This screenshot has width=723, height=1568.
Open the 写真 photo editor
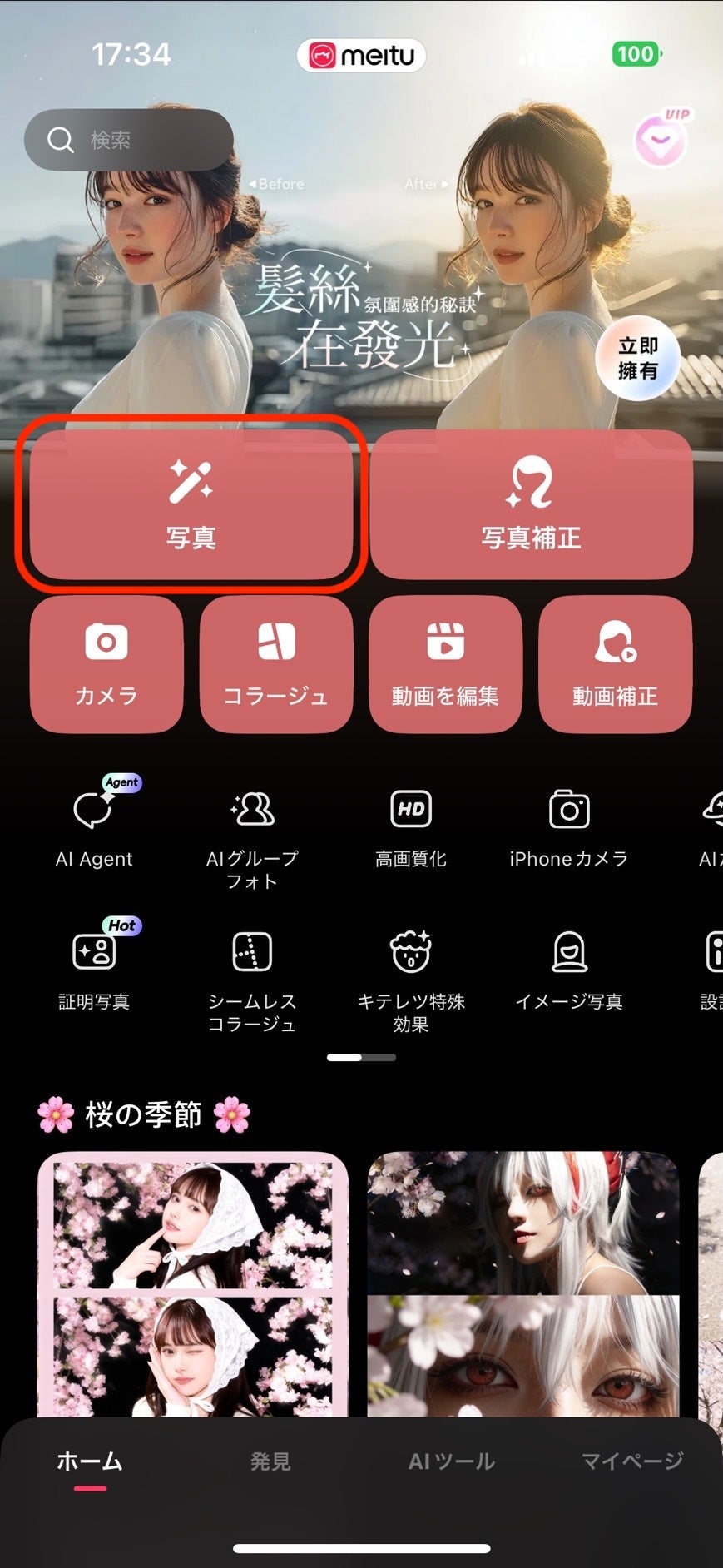pyautogui.click(x=191, y=504)
